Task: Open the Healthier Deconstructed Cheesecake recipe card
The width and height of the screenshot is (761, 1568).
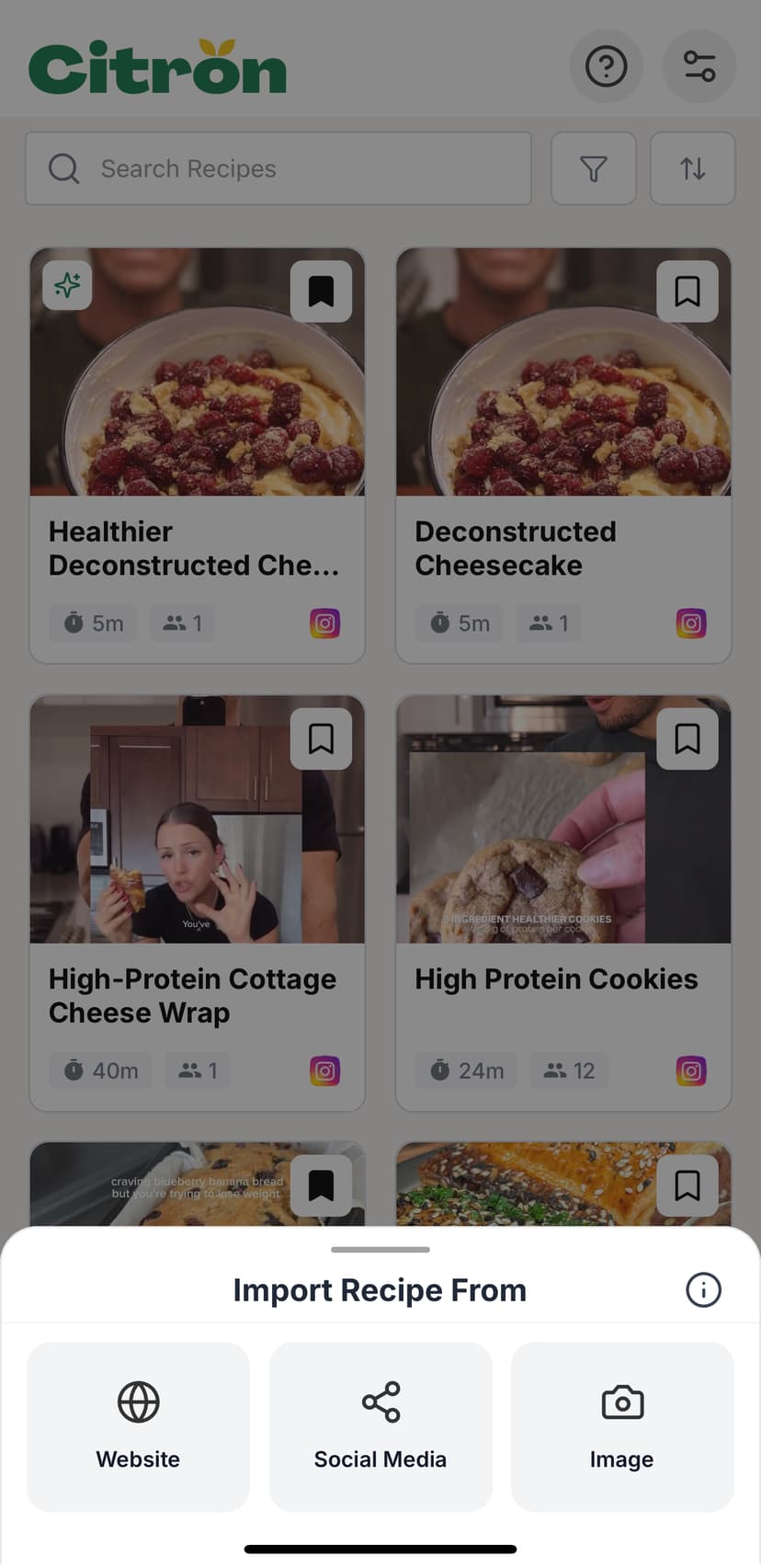Action: tap(197, 547)
